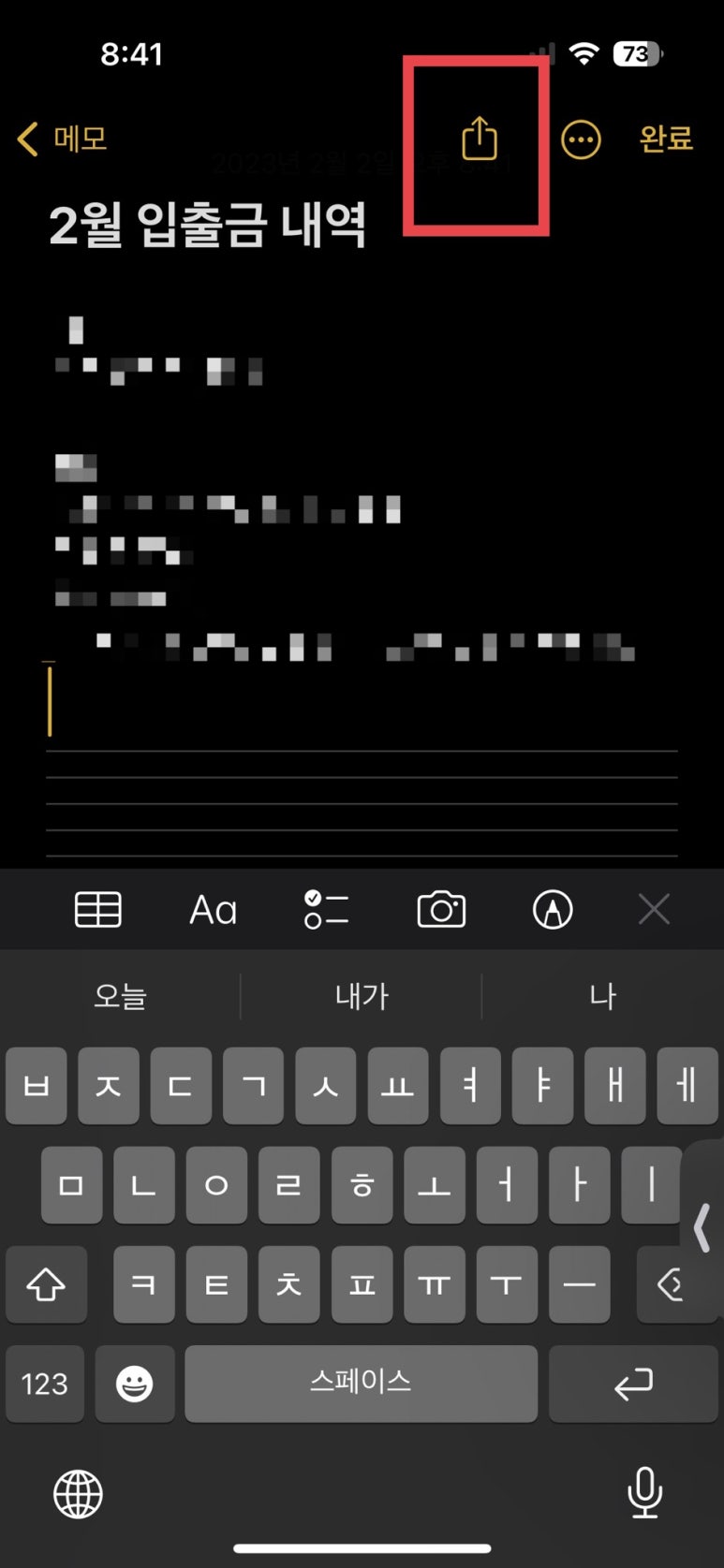Image resolution: width=724 pixels, height=1568 pixels.
Task: Choose the 내가 keyboard suggestion
Action: tap(362, 996)
